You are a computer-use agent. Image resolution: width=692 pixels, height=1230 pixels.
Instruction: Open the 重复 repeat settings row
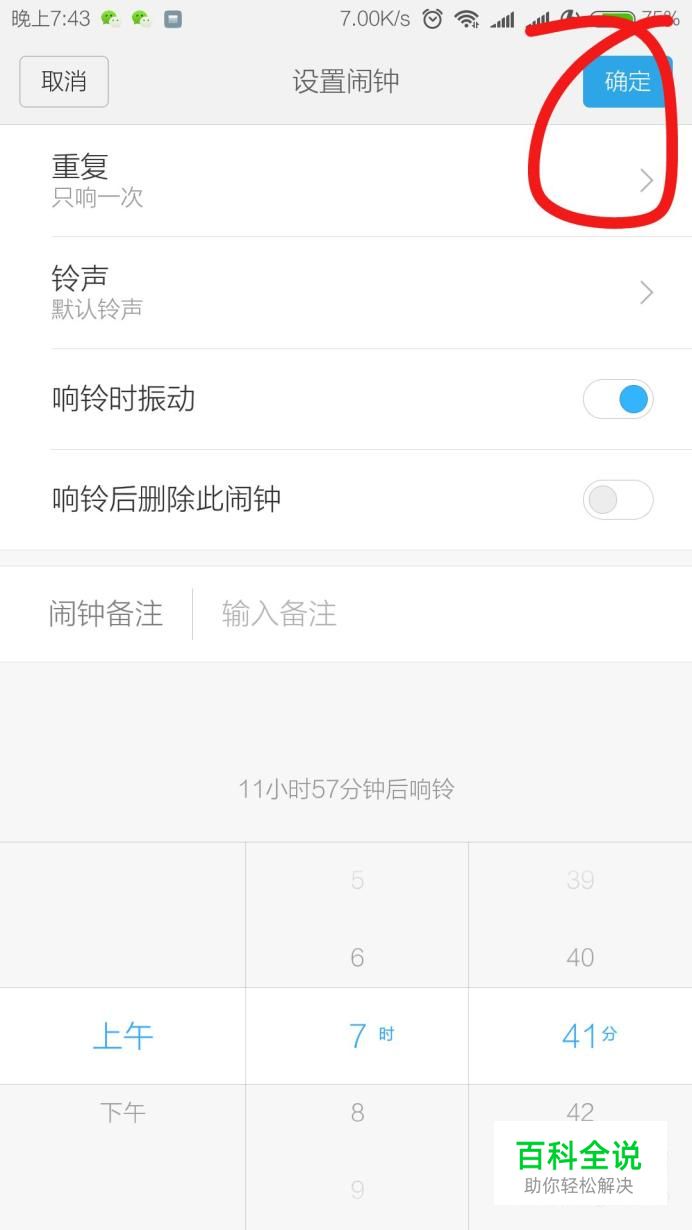[346, 181]
